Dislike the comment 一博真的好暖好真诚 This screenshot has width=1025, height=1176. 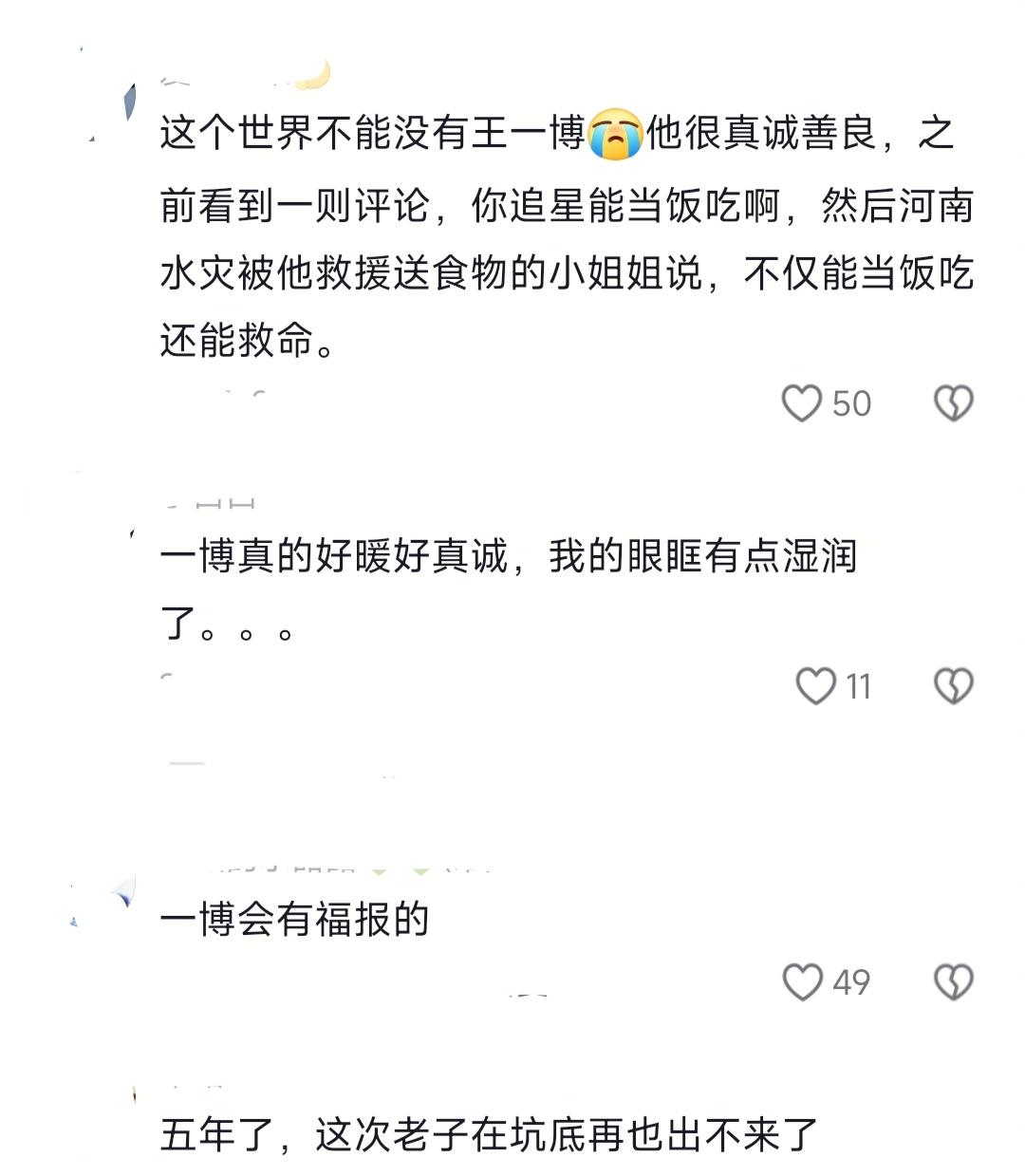pos(953,685)
